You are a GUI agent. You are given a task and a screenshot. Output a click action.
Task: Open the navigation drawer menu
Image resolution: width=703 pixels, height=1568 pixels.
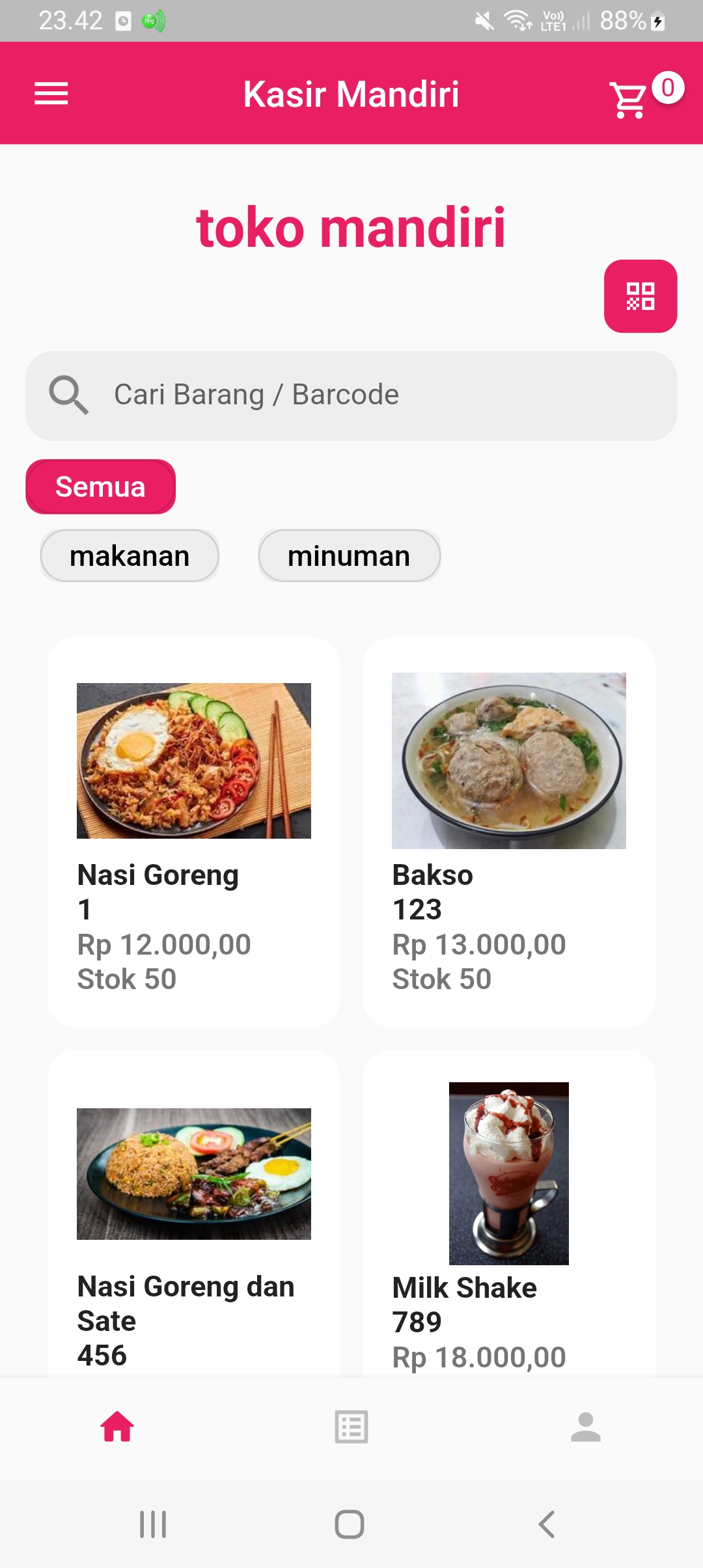(51, 93)
